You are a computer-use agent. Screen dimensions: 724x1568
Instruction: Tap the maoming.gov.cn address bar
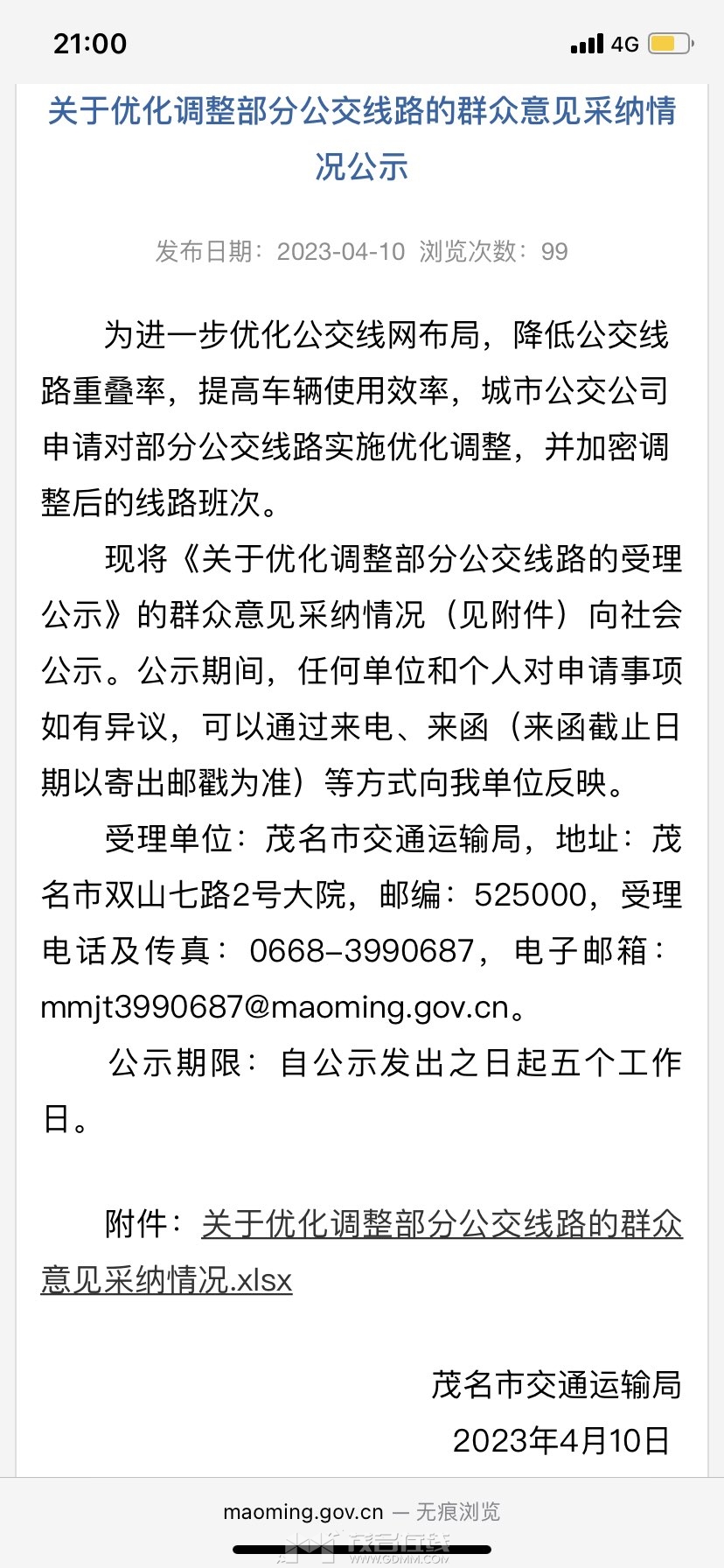(x=361, y=1511)
